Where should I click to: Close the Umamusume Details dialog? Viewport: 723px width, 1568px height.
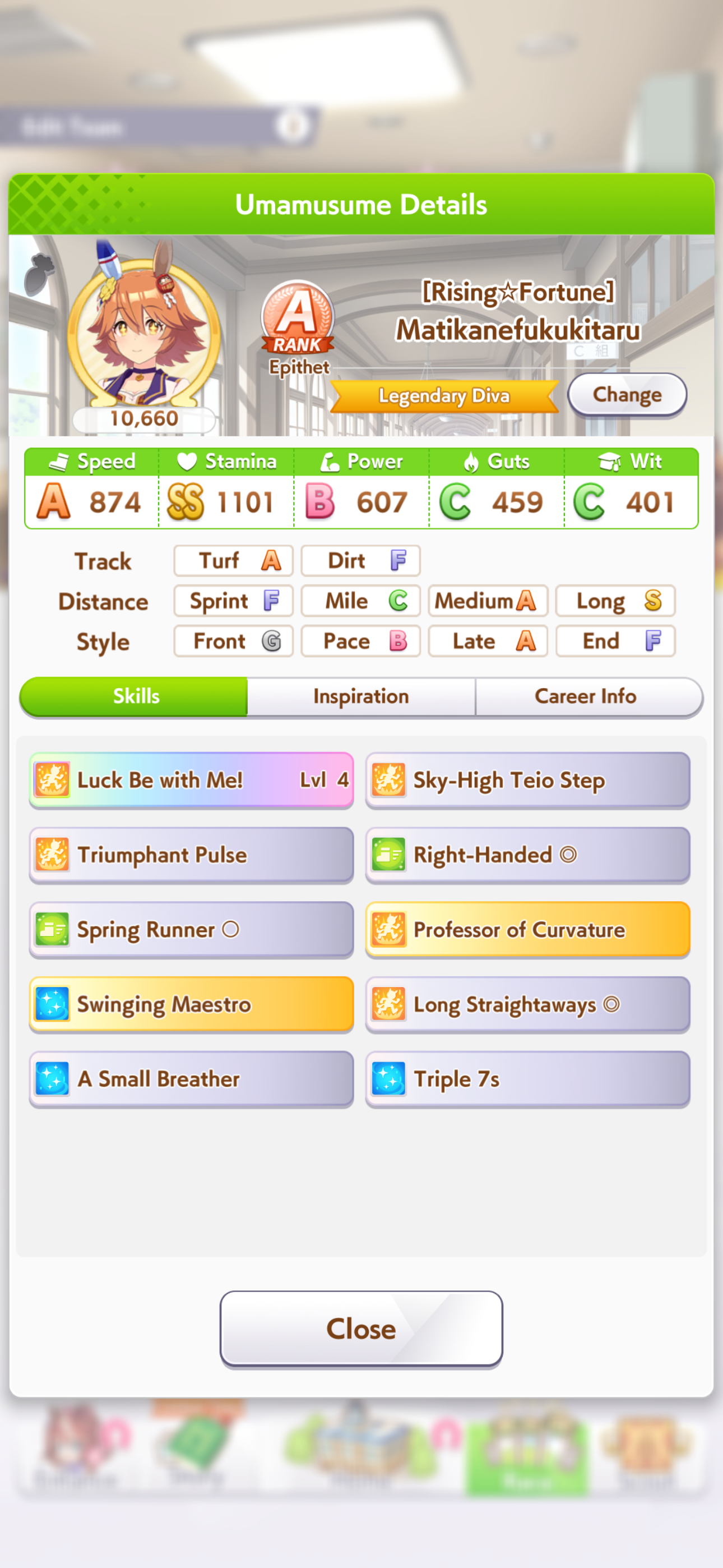coord(361,1329)
